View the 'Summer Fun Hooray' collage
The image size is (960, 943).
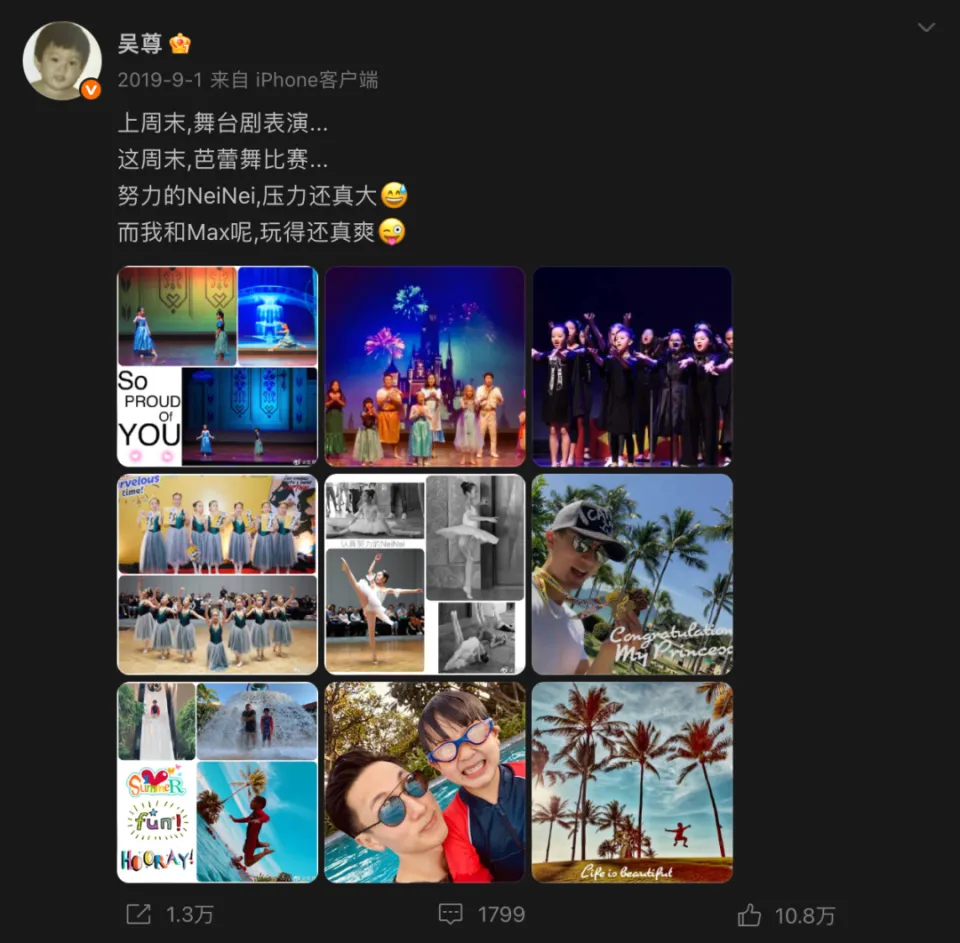217,782
